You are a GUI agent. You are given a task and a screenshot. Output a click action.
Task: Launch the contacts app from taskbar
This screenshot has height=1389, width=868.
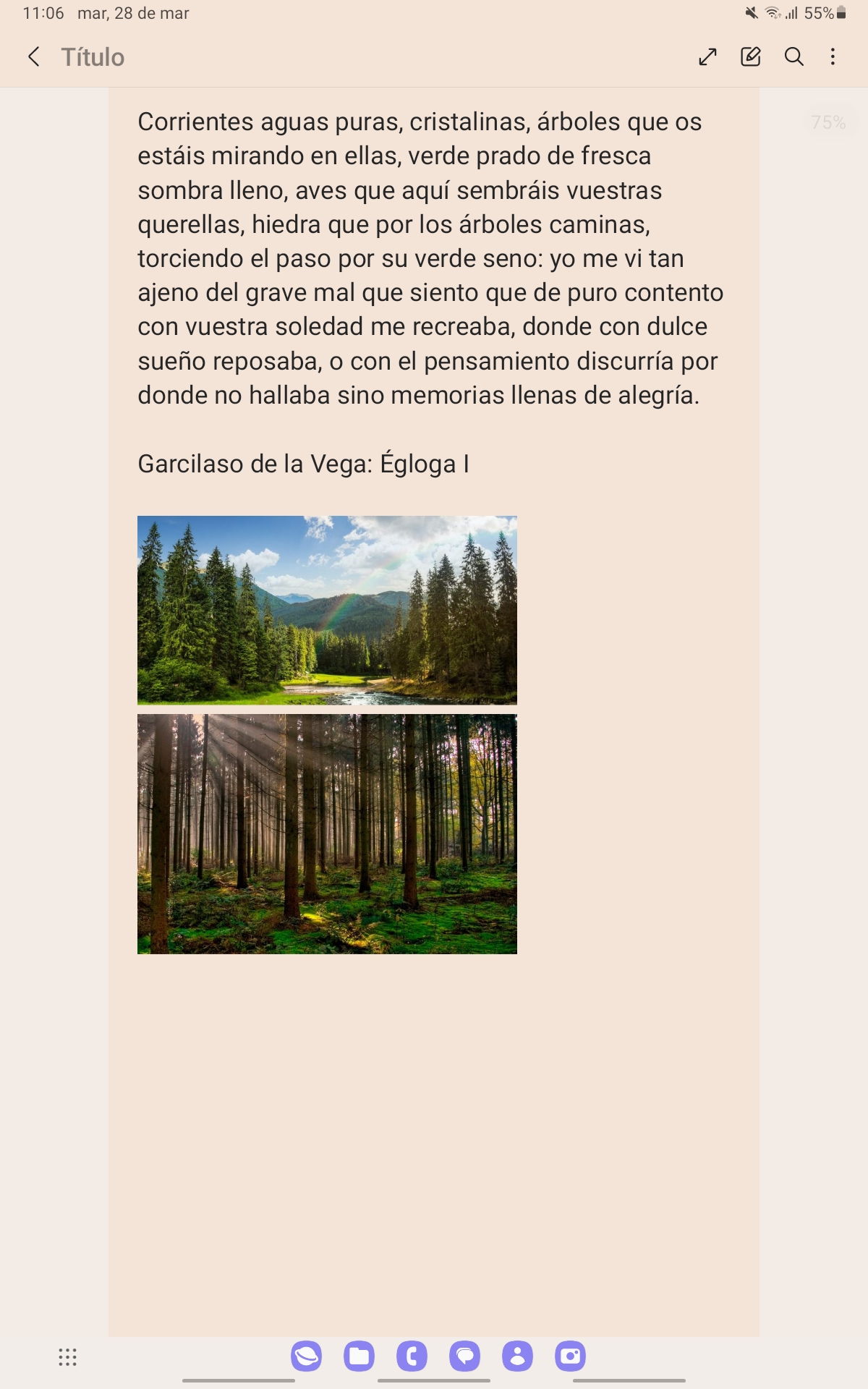518,1356
